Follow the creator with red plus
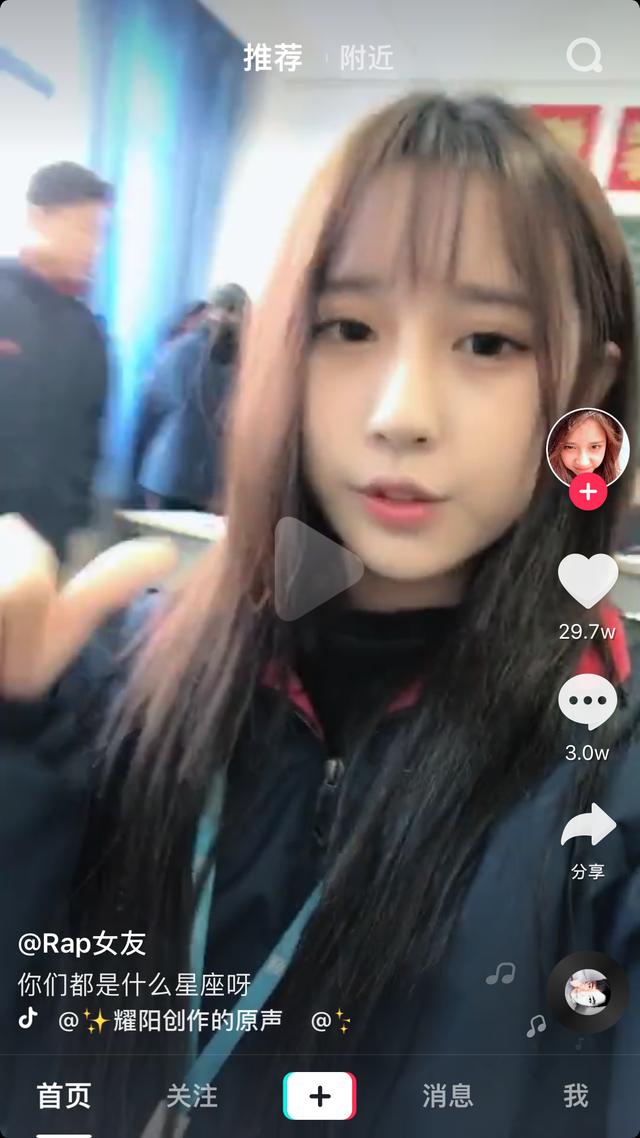The image size is (640, 1138). pos(588,492)
